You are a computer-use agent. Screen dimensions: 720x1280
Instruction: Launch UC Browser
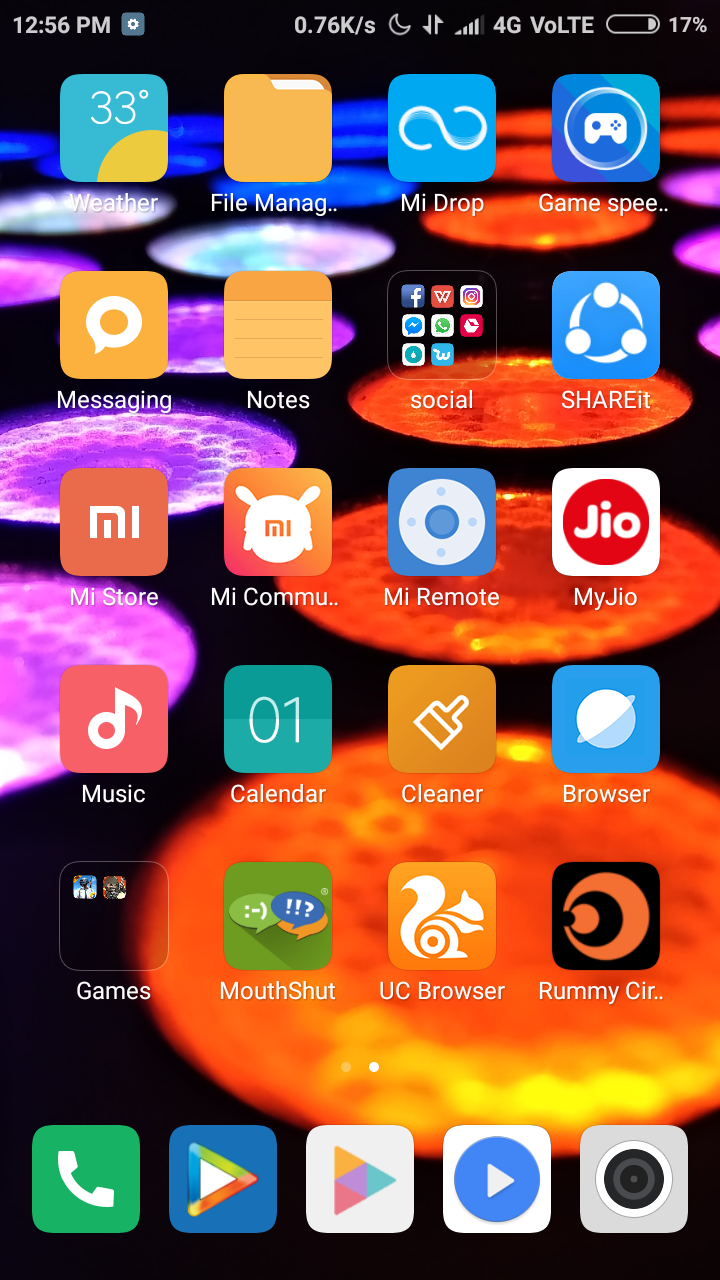(441, 916)
